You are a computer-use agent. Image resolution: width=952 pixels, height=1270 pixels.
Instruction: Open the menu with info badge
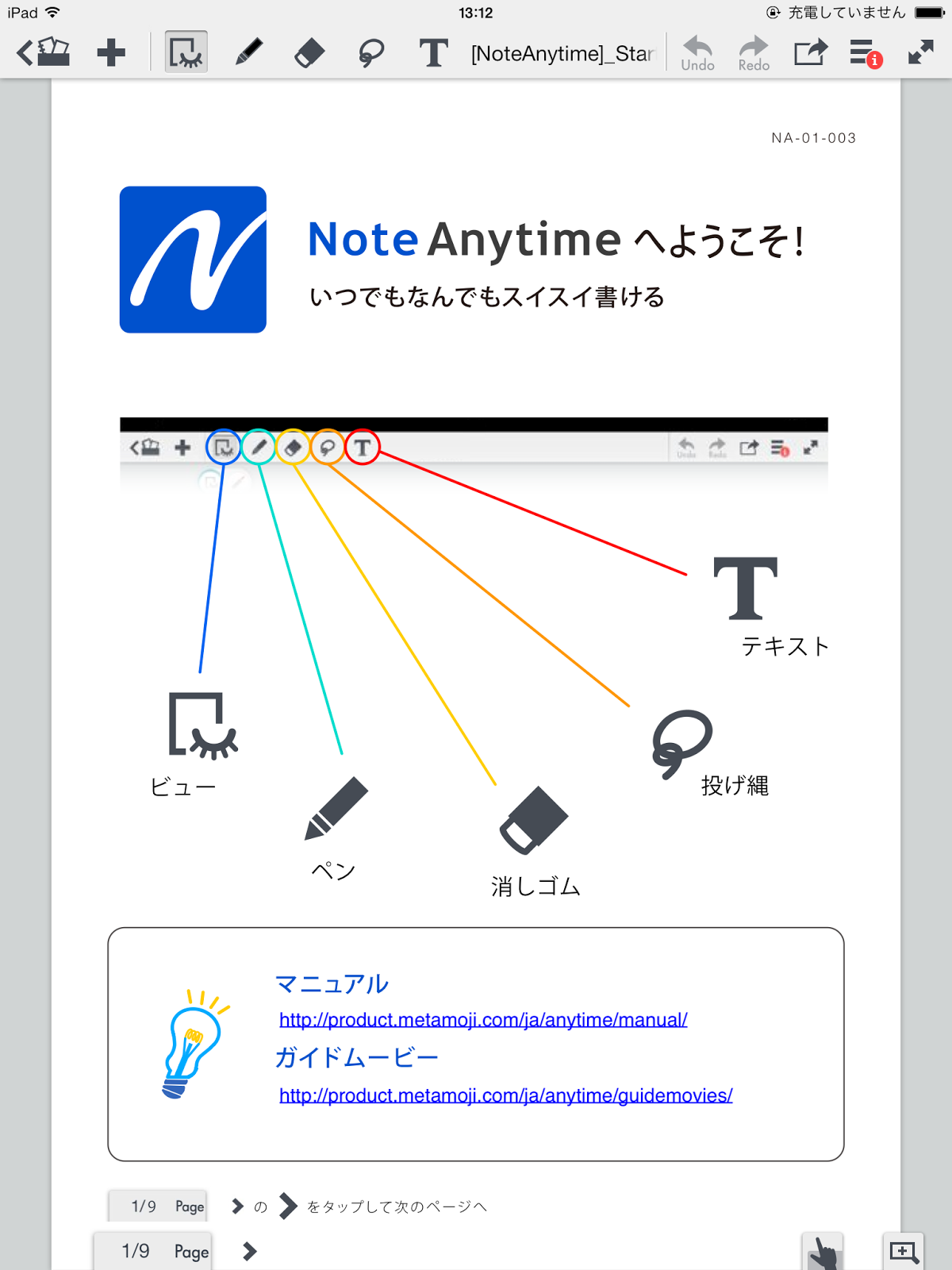(865, 53)
